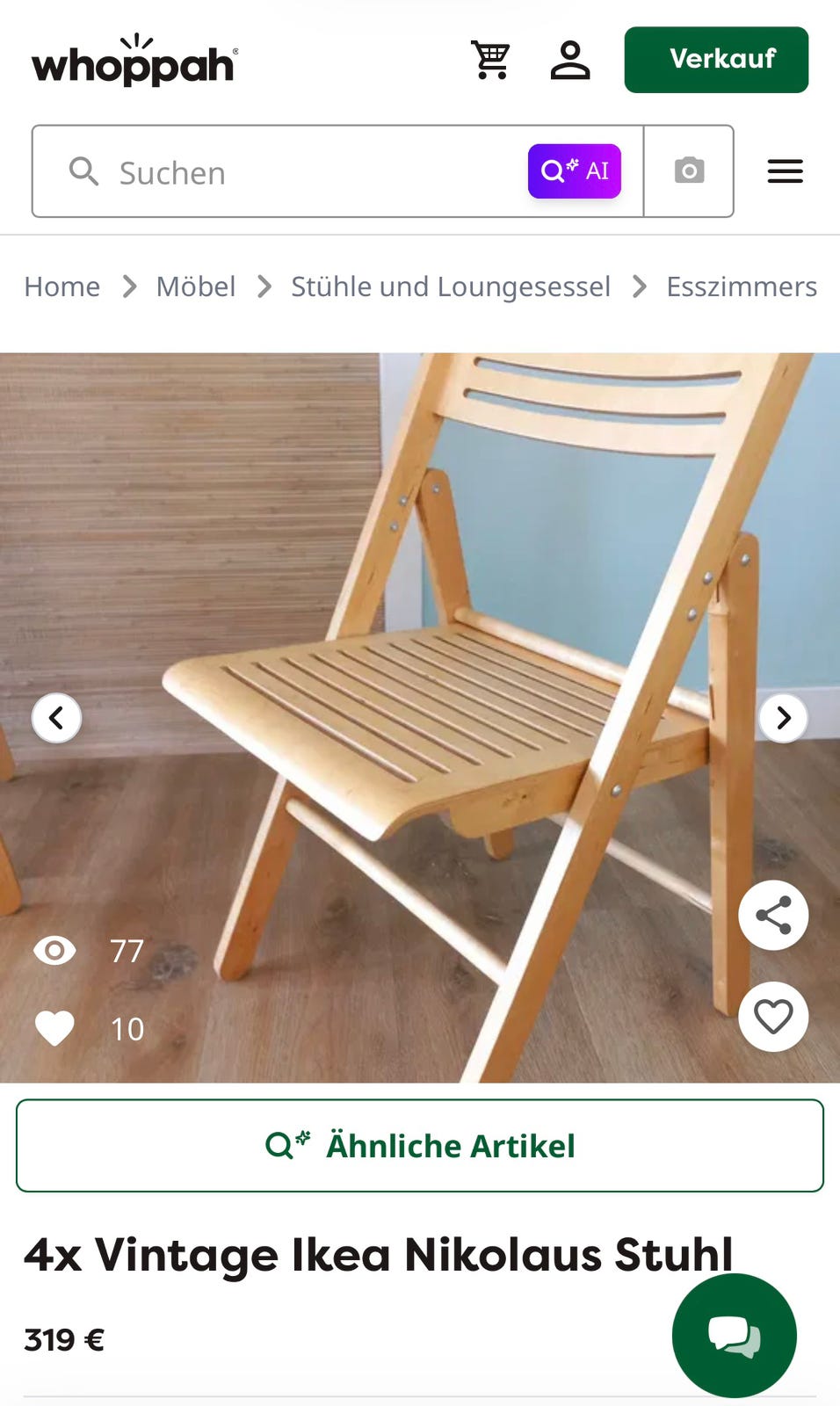Viewport: 840px width, 1406px height.
Task: Open the Esszimmers breadcrumb section
Action: tap(742, 286)
